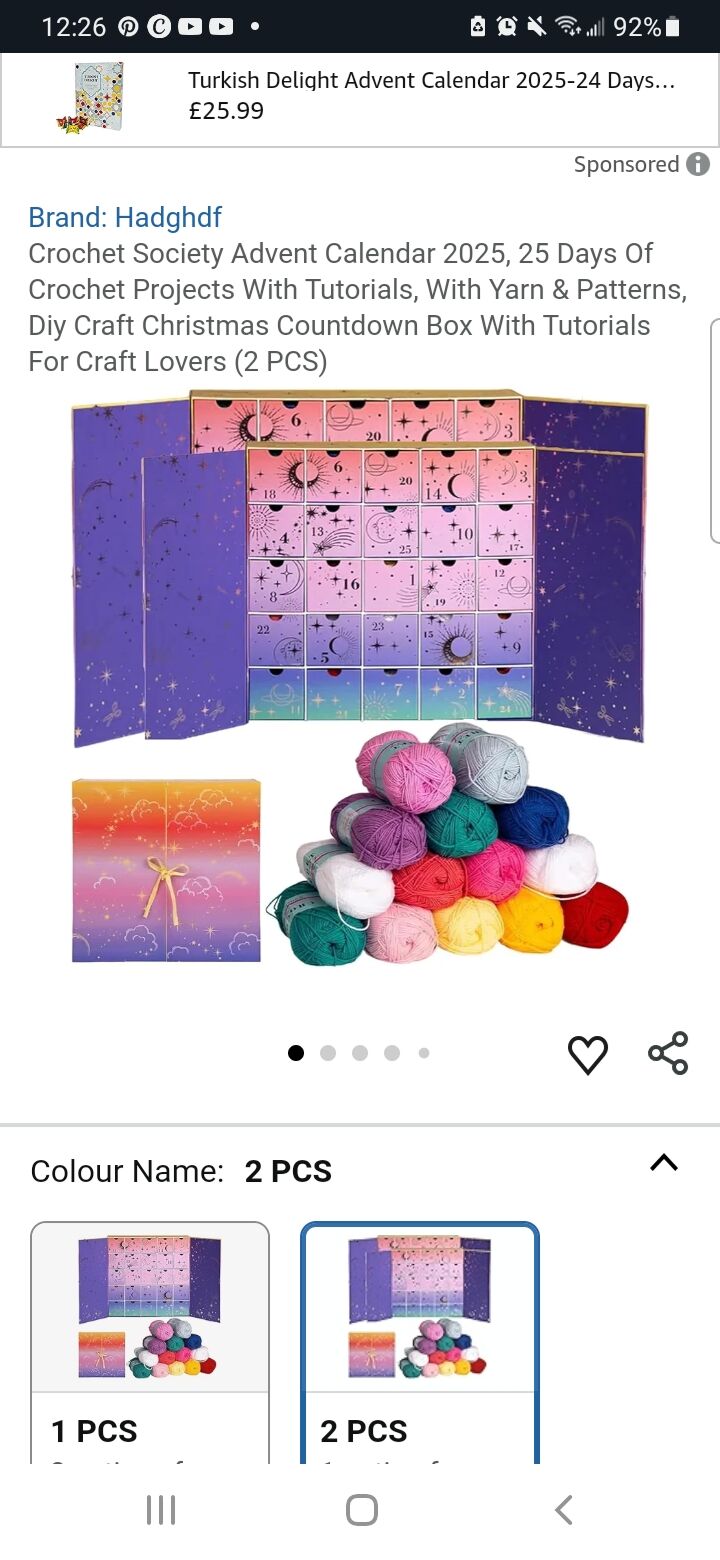This screenshot has height=1560, width=720.
Task: Choose the 2 PCS option
Action: tap(420, 1340)
